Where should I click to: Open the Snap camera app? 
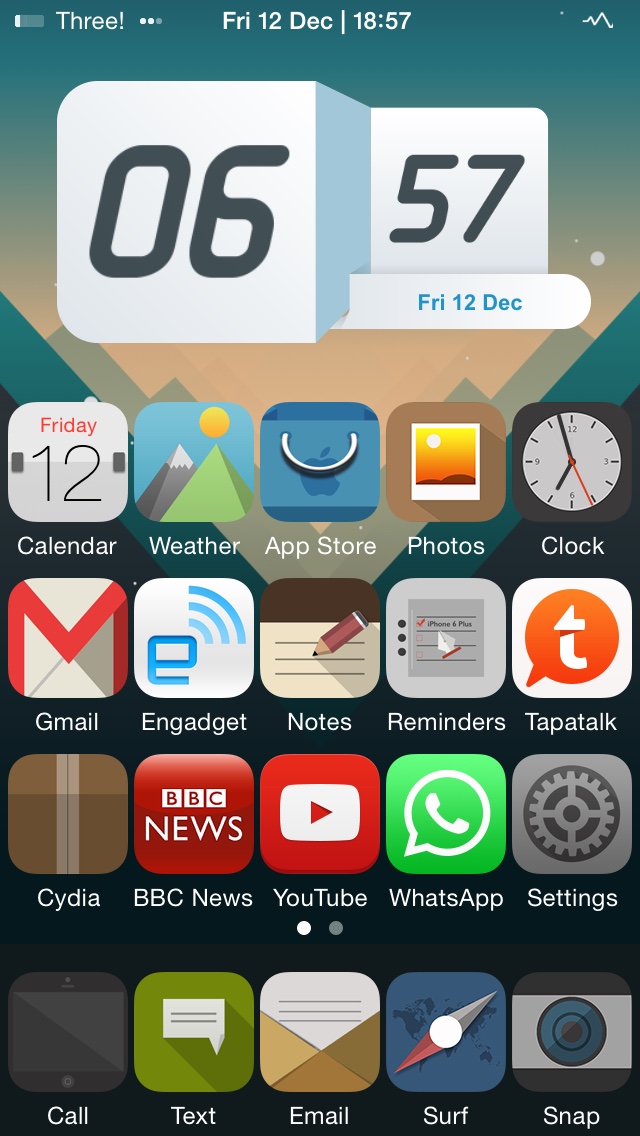point(572,1032)
